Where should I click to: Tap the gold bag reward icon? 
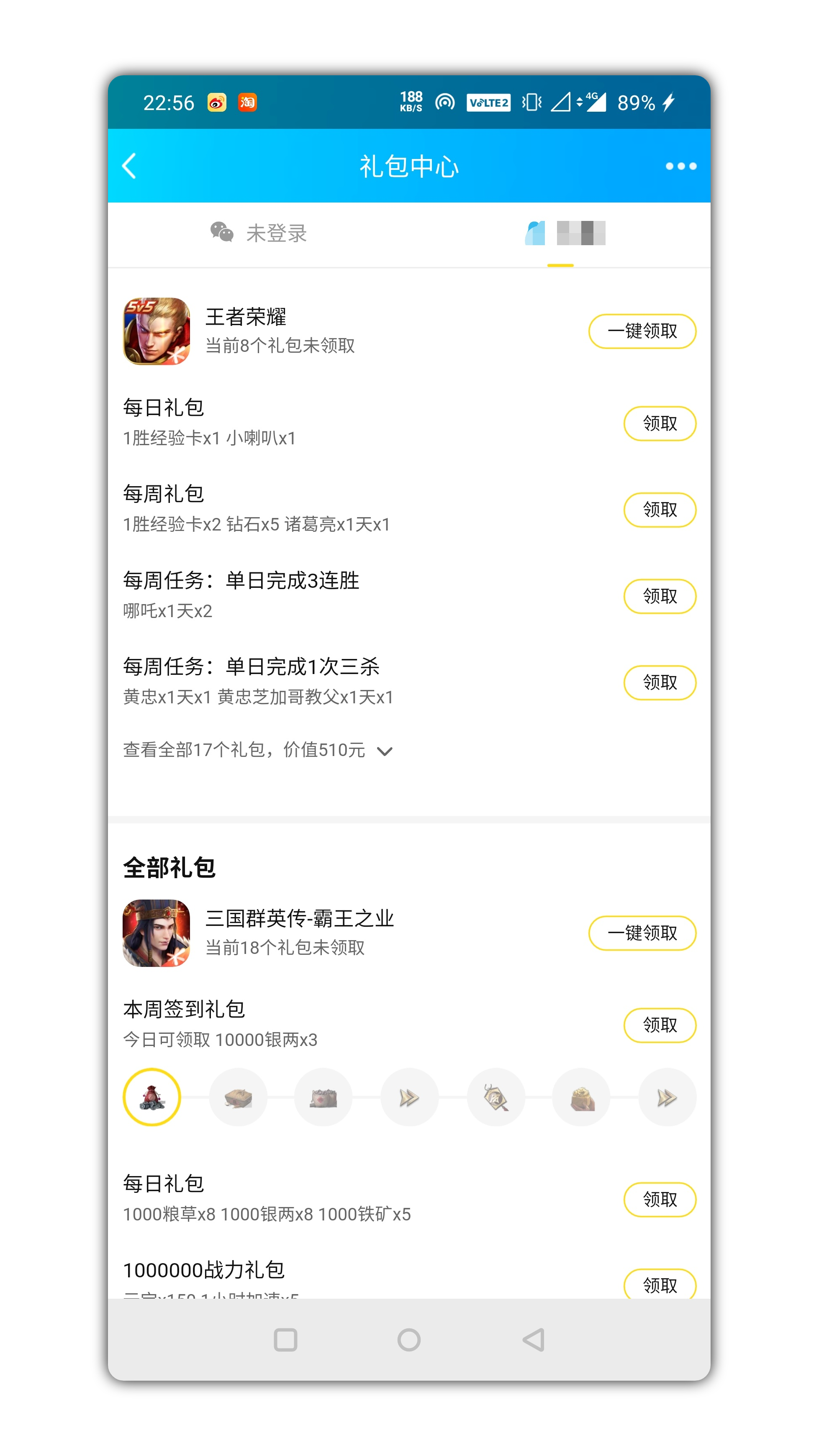point(581,1097)
